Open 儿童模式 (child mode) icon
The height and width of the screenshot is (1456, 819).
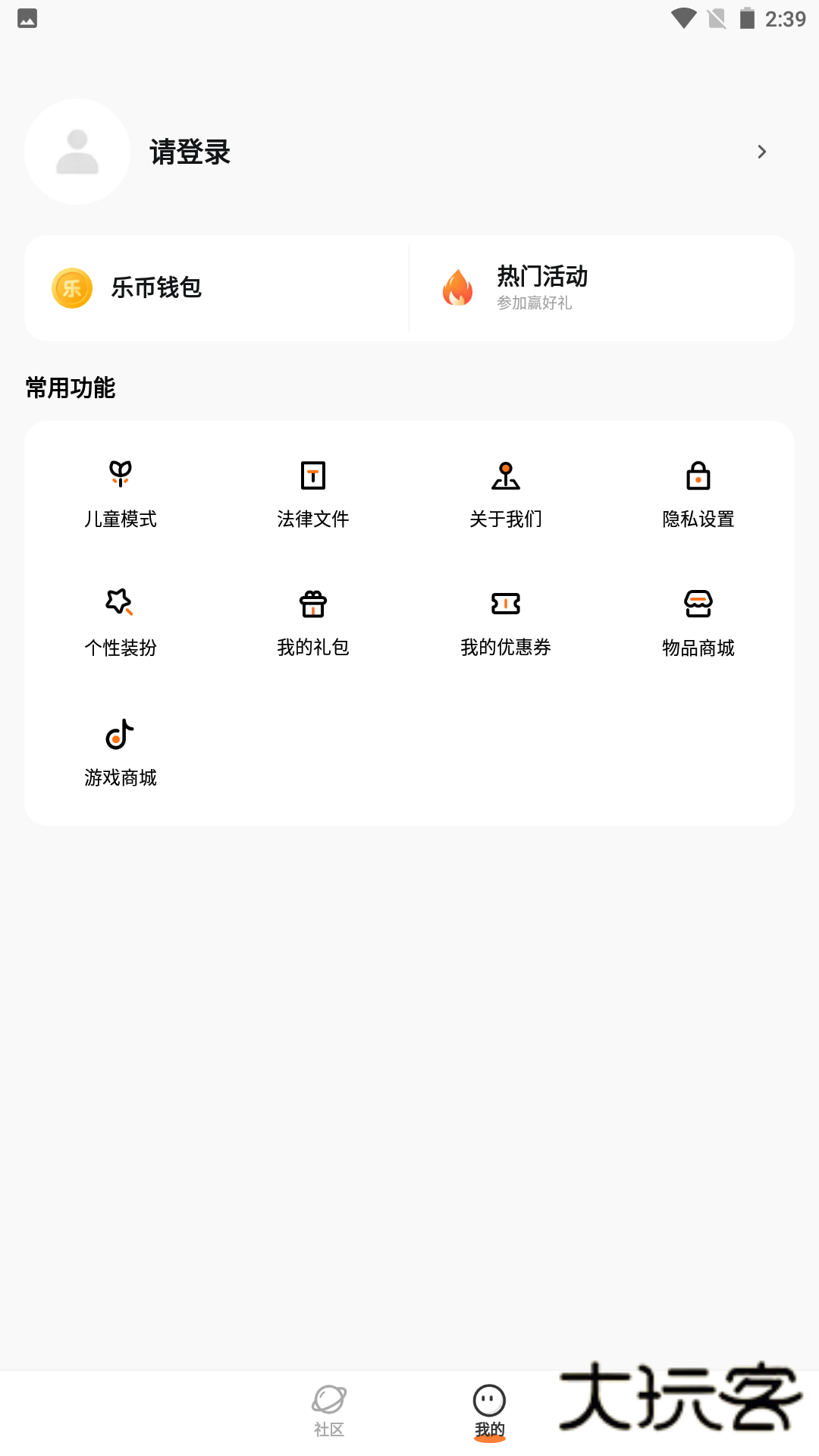point(121,475)
